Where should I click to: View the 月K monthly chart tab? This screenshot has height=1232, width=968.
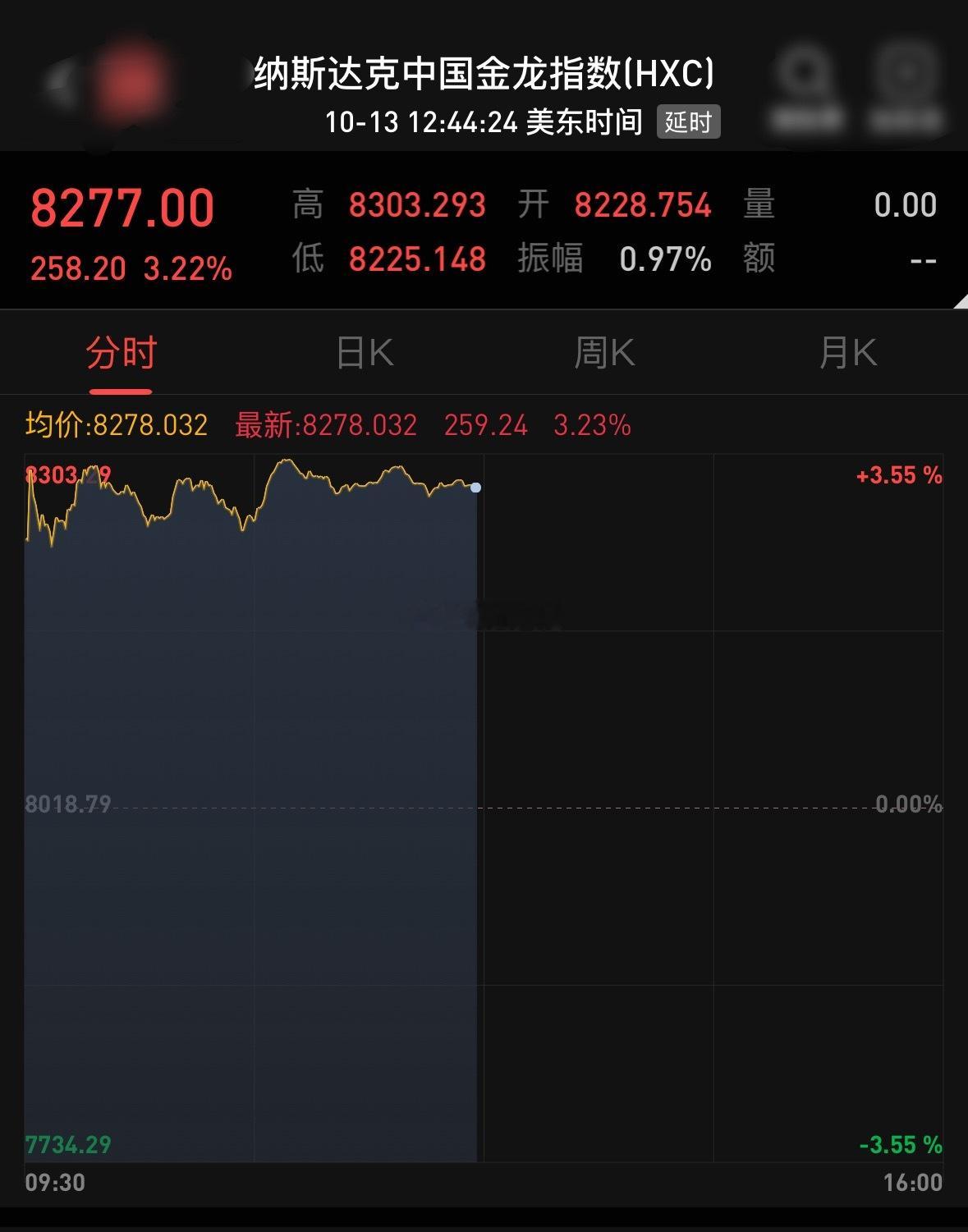pos(847,354)
